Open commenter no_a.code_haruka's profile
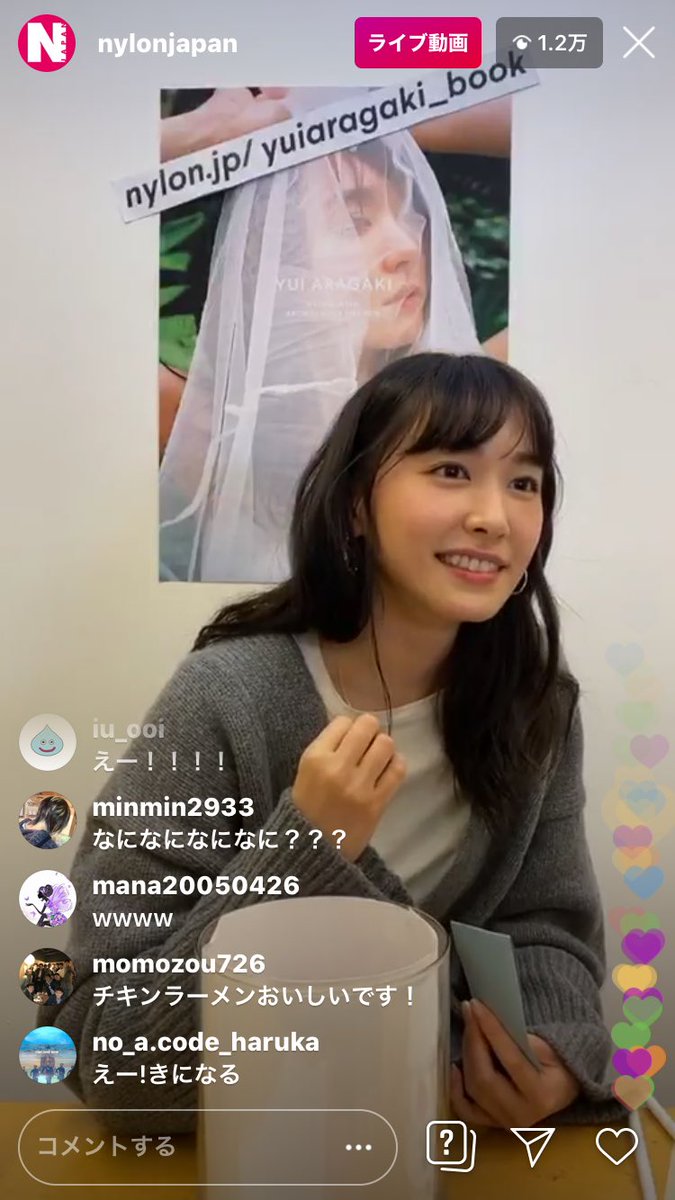The image size is (675, 1200). (x=47, y=1055)
